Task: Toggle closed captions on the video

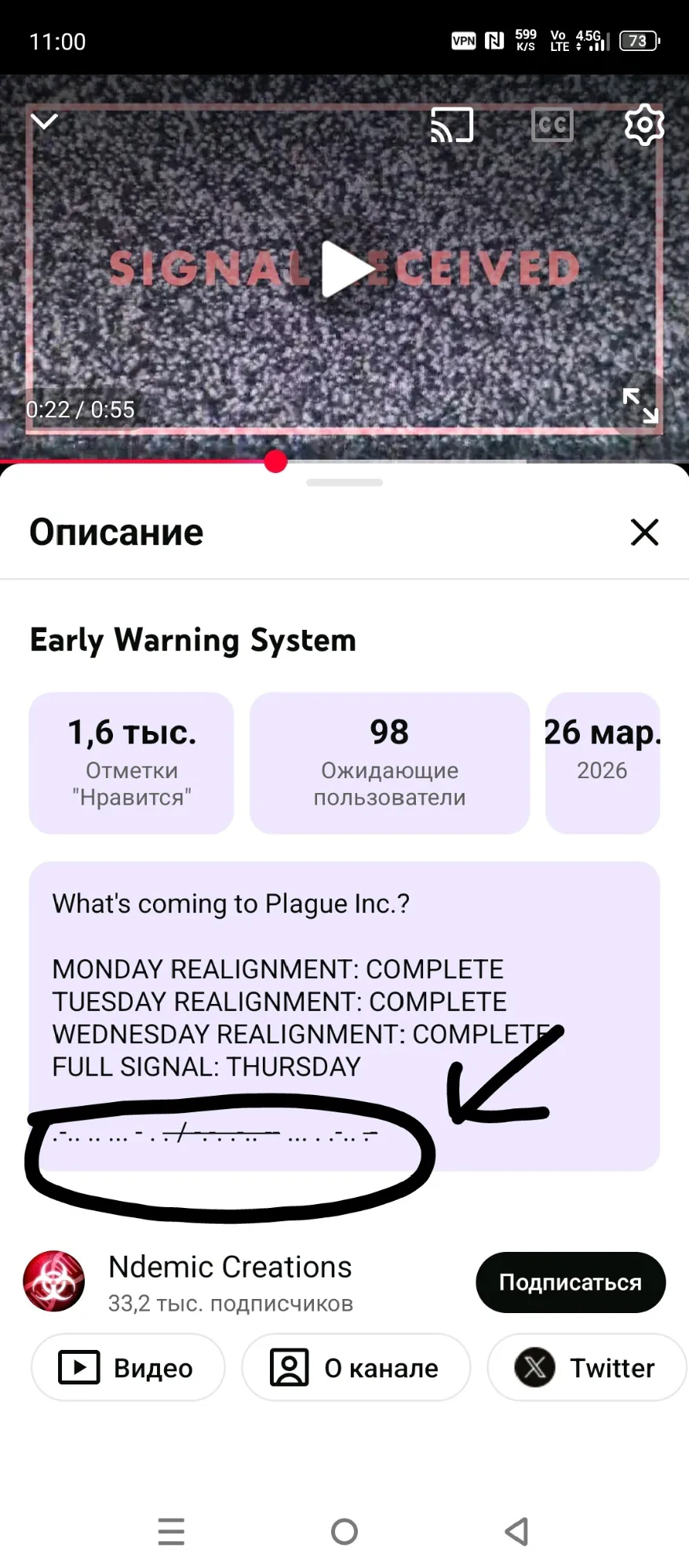Action: pyautogui.click(x=552, y=125)
